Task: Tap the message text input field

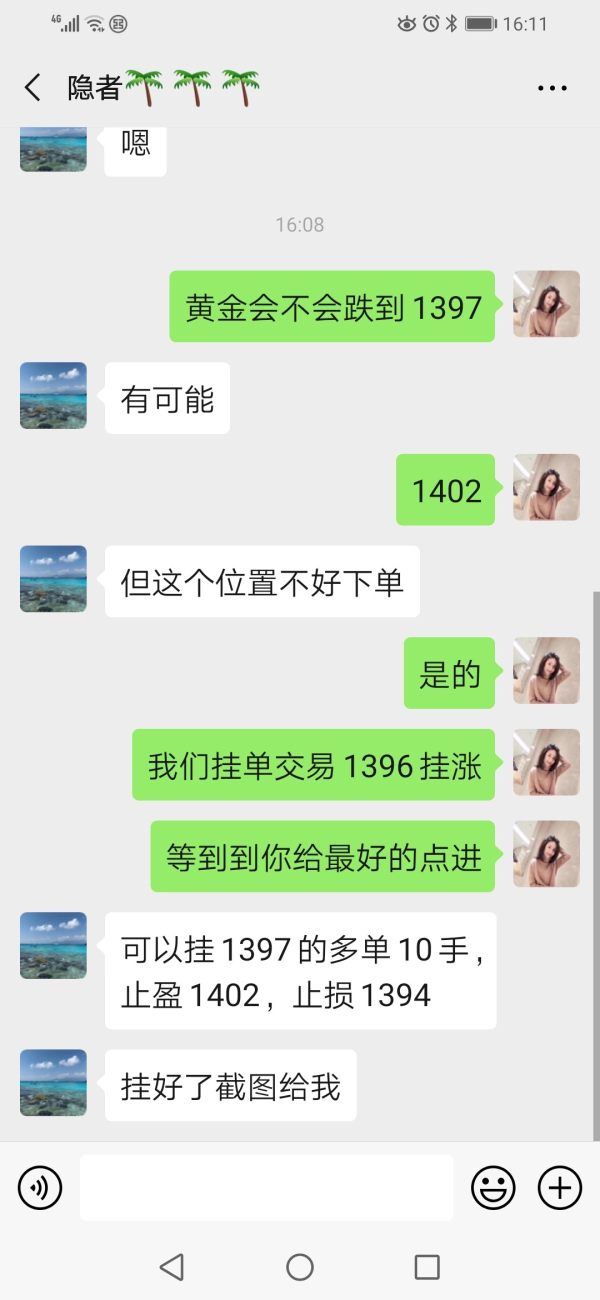Action: coord(266,1188)
